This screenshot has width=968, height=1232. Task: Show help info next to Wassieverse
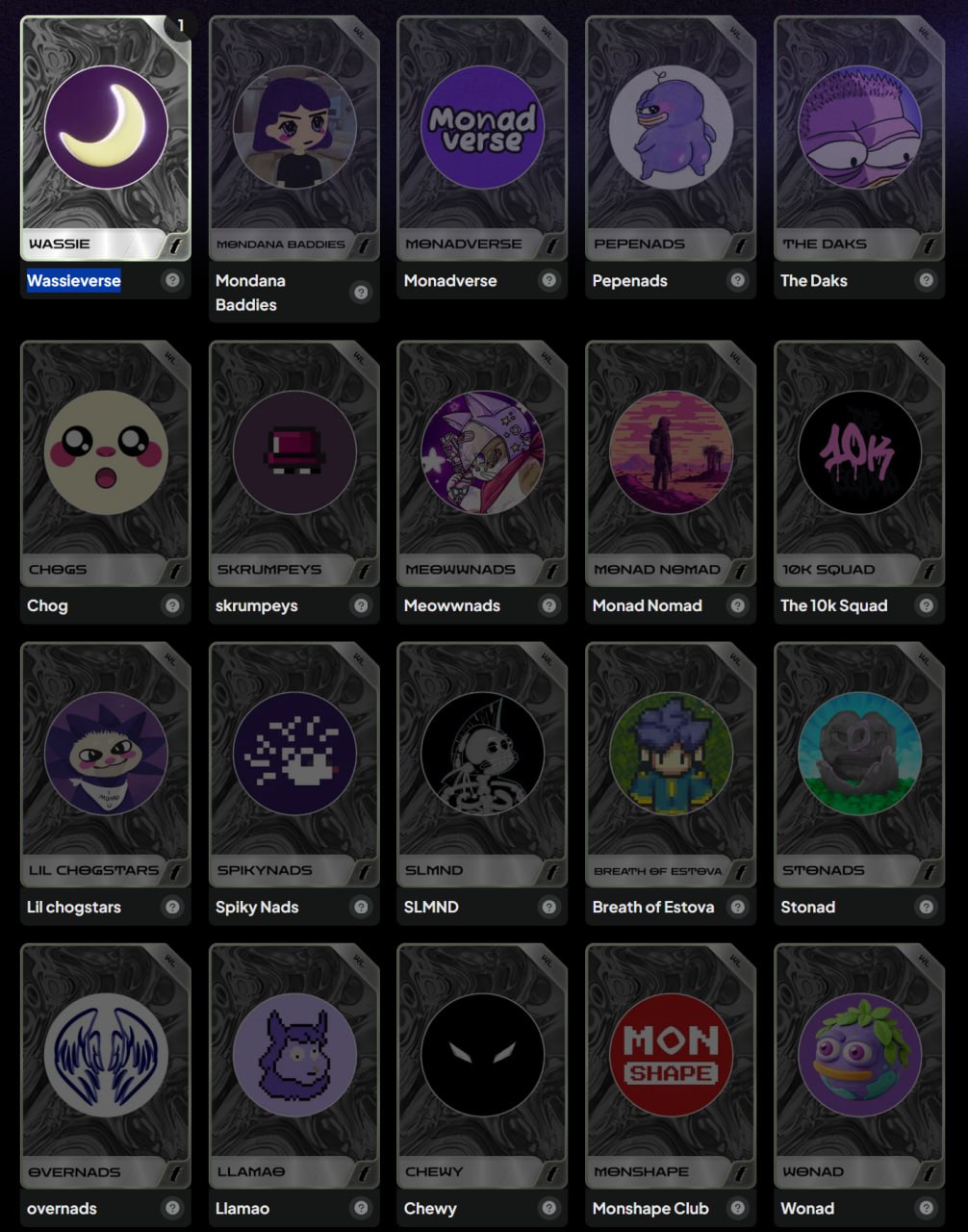tap(172, 280)
